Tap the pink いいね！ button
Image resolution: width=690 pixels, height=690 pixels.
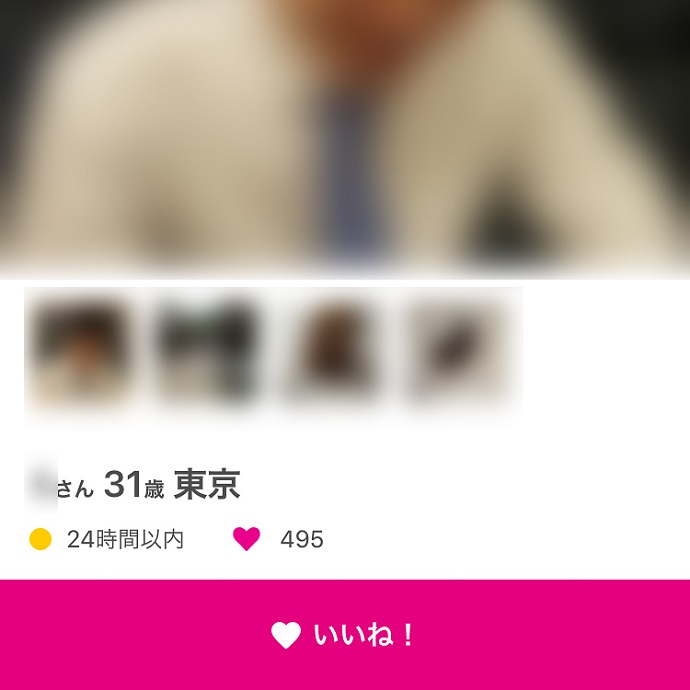pyautogui.click(x=345, y=634)
